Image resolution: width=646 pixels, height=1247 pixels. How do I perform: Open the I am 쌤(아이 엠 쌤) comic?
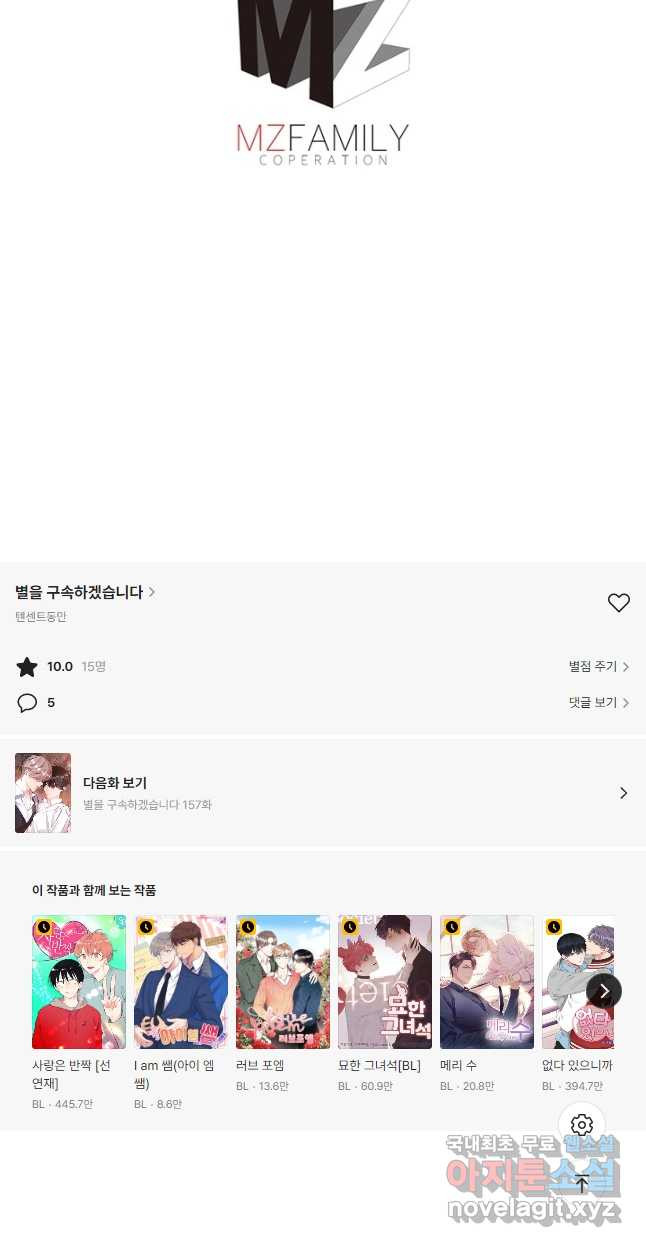pos(181,982)
